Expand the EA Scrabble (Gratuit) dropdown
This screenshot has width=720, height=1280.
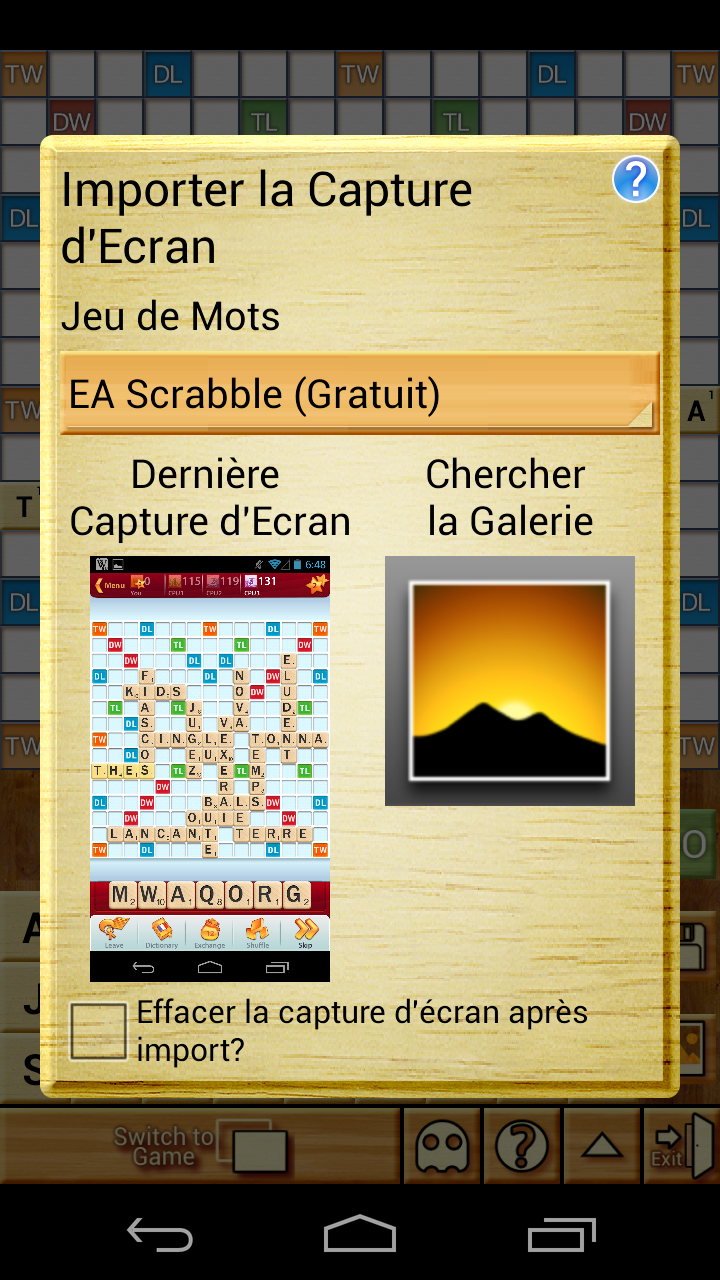click(x=360, y=394)
